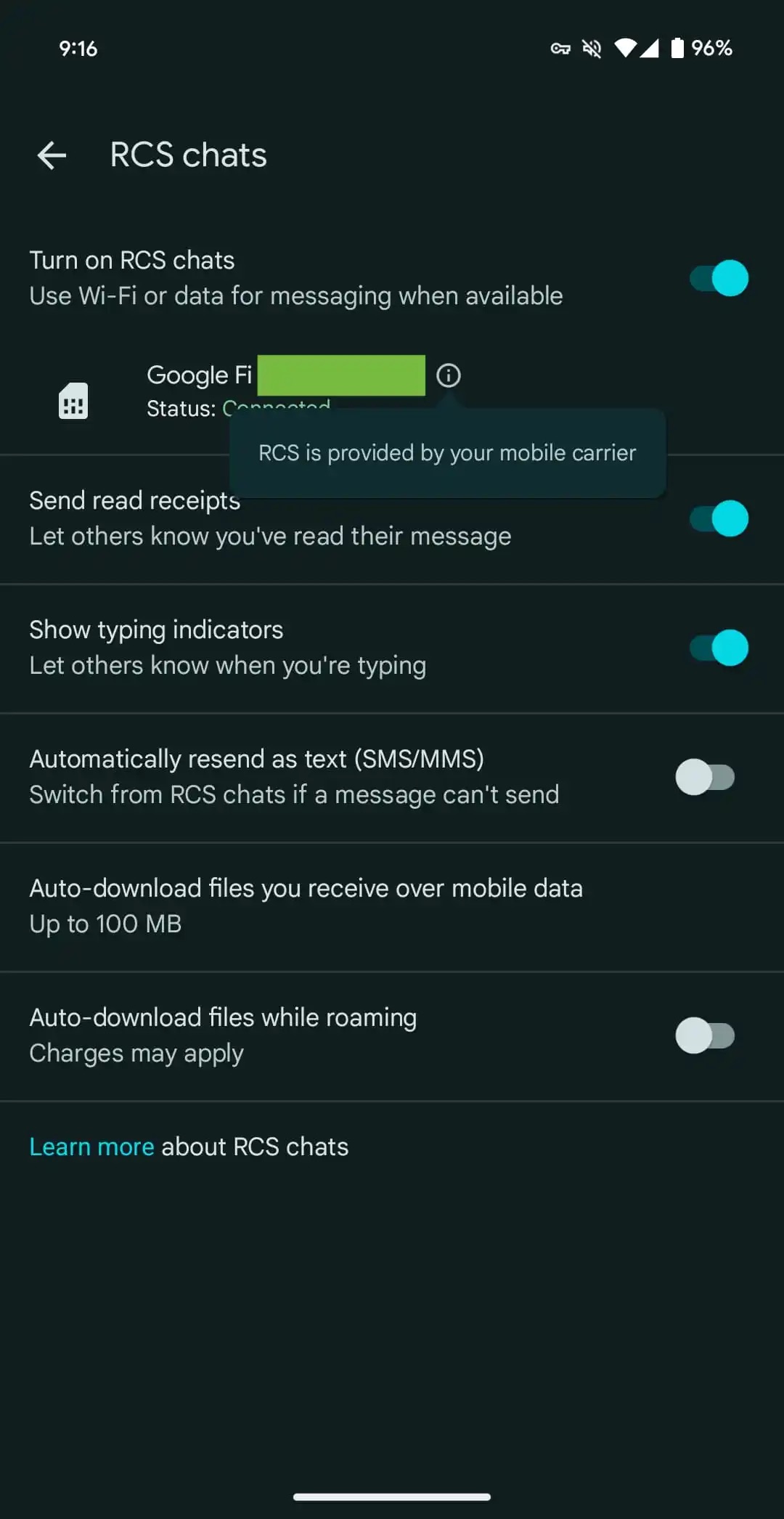The image size is (784, 1519).
Task: Go back from RCS chats
Action: click(x=52, y=155)
